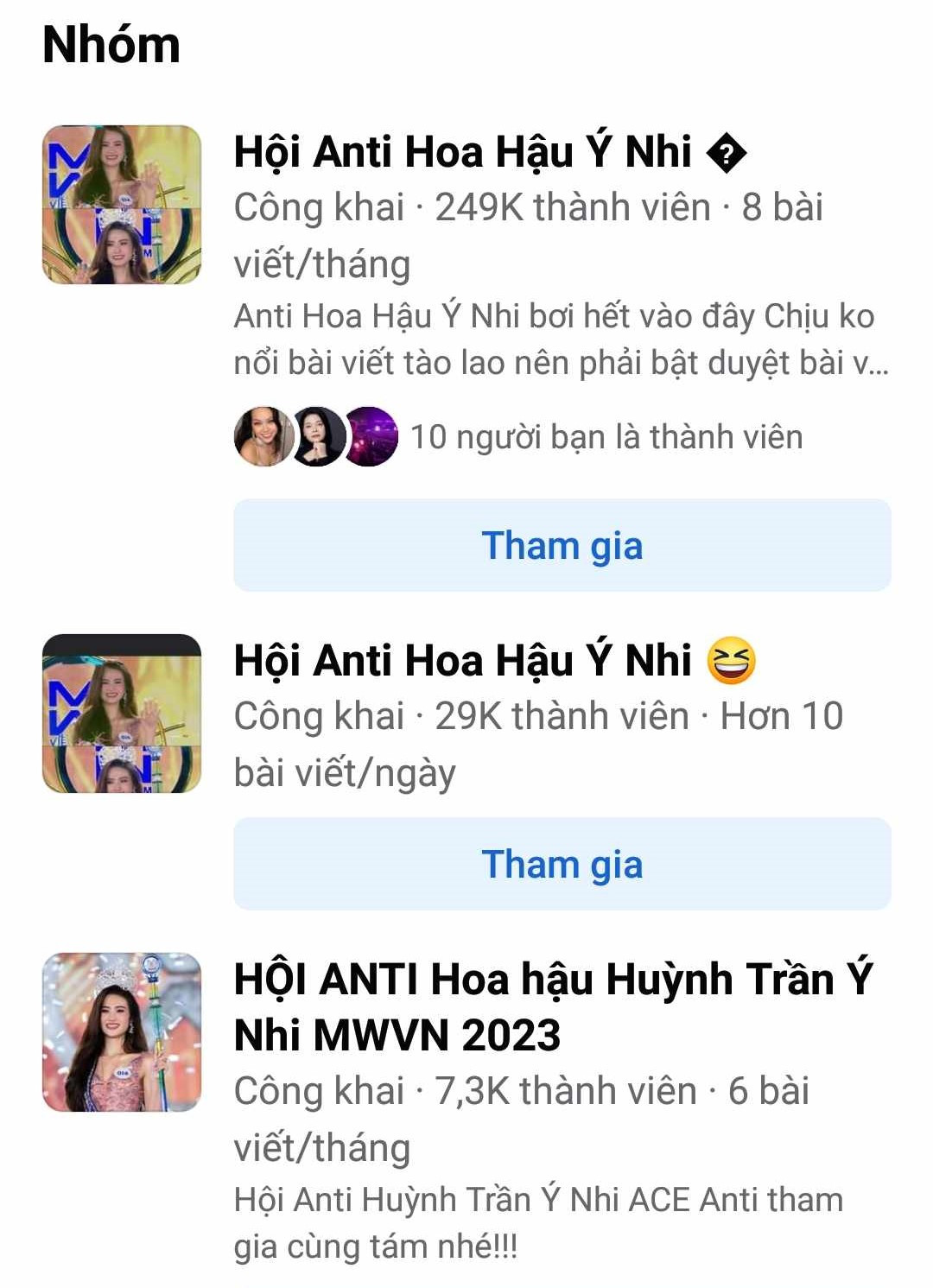Join the 29K-member Hội Anti Hoa Hậu Ý Nhi group
The image size is (933, 1288).
pyautogui.click(x=562, y=864)
